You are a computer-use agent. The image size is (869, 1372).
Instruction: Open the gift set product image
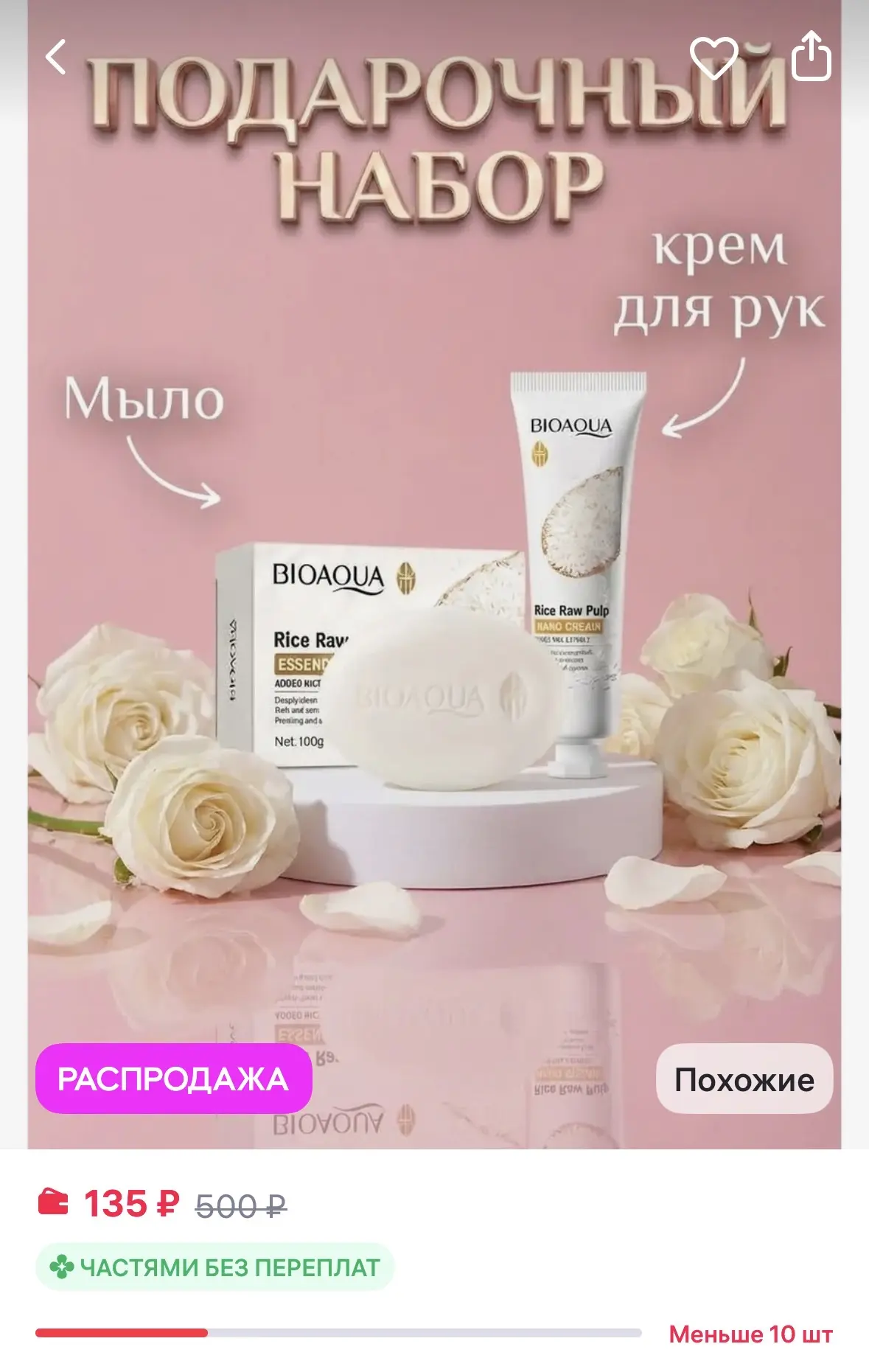(434, 574)
